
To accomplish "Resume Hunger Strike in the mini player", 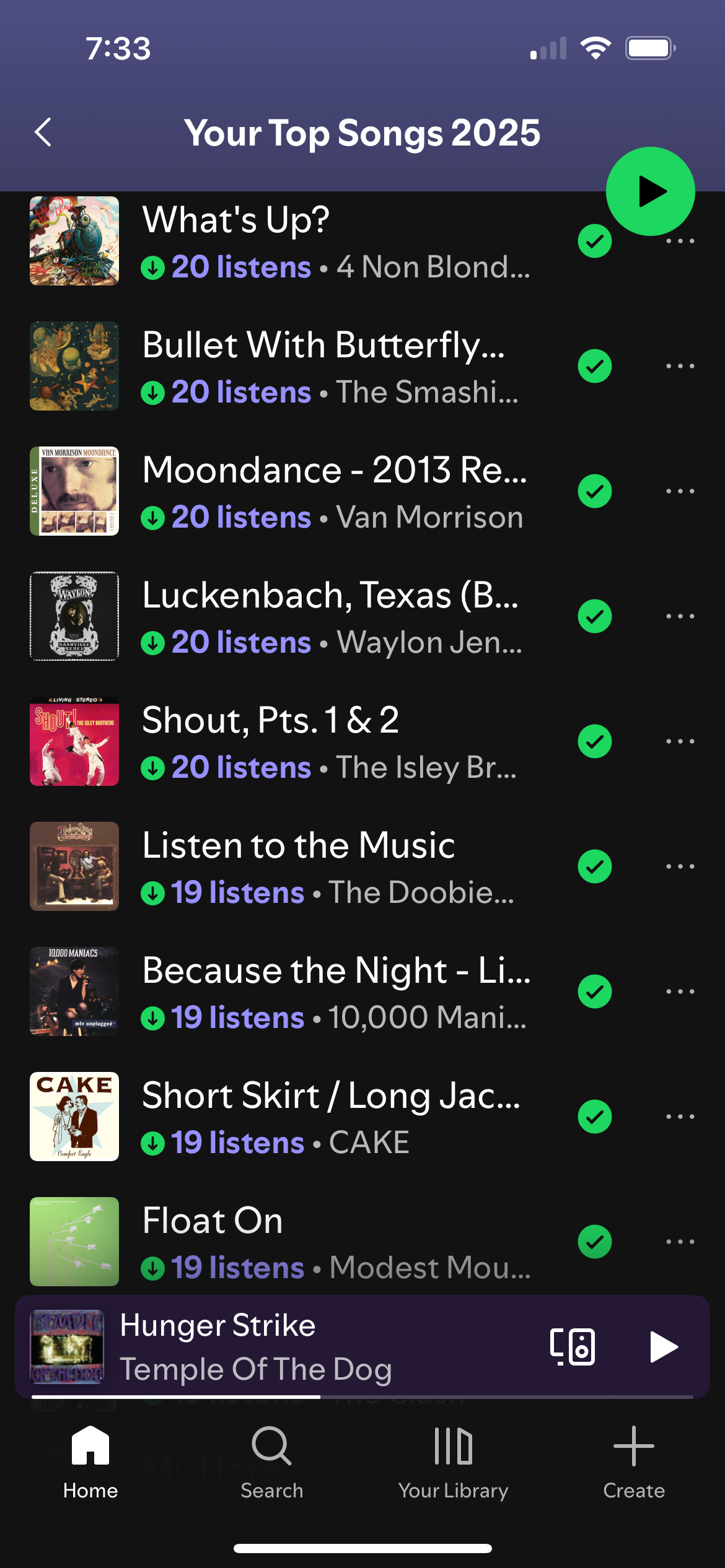I will (664, 1346).
